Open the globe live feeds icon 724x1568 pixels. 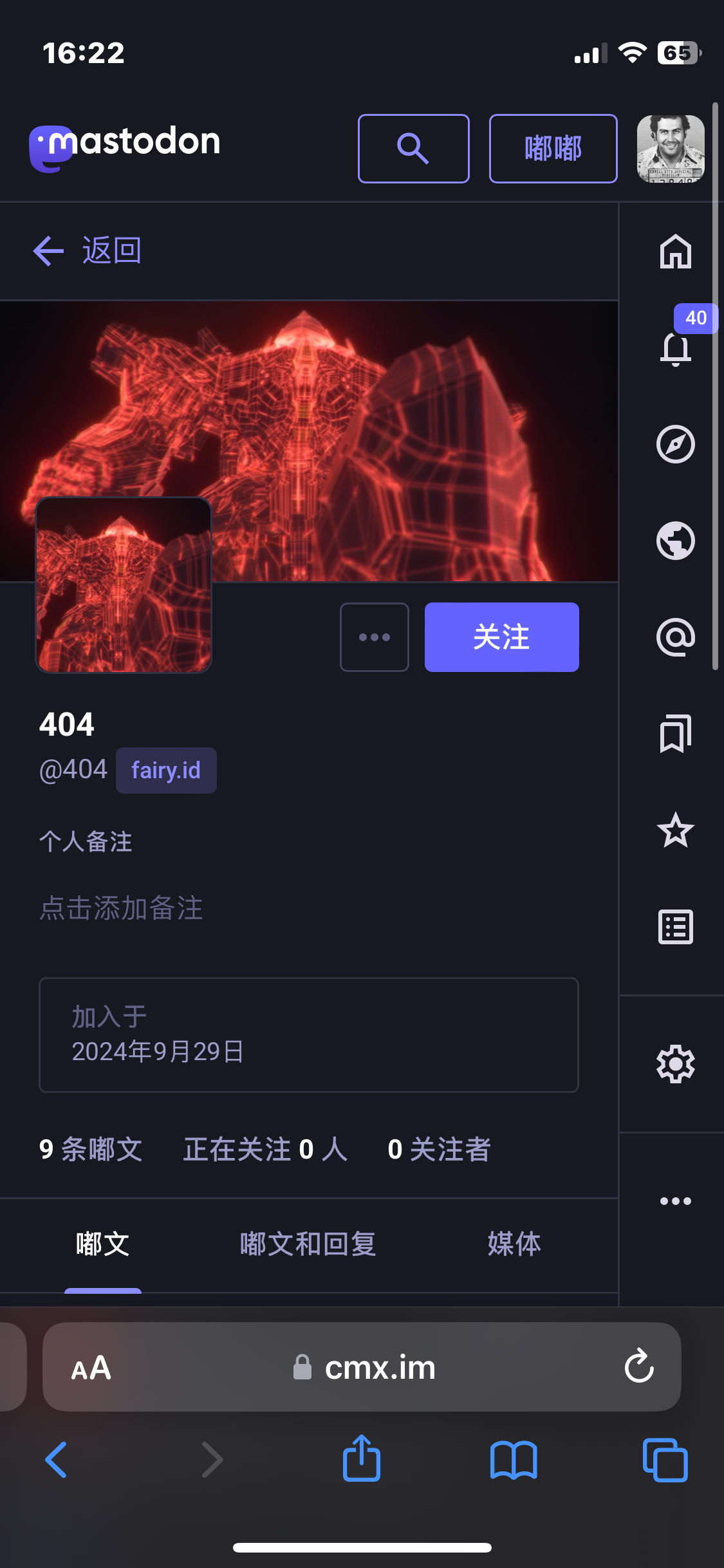675,541
